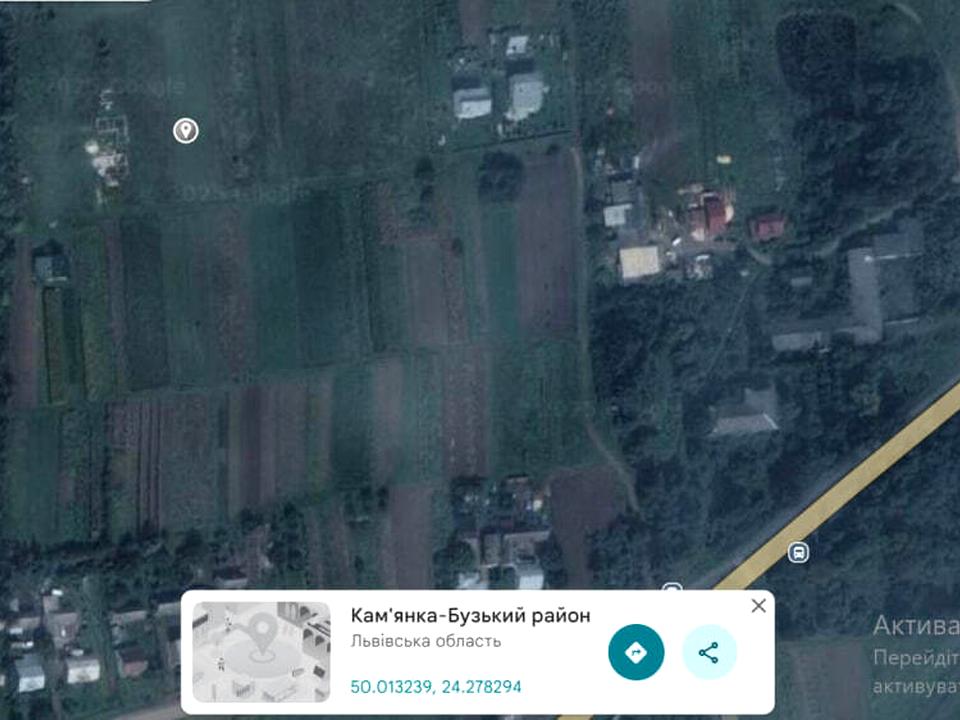Open the location thumbnail on the card
Screen dimensions: 960x720
pos(261,651)
